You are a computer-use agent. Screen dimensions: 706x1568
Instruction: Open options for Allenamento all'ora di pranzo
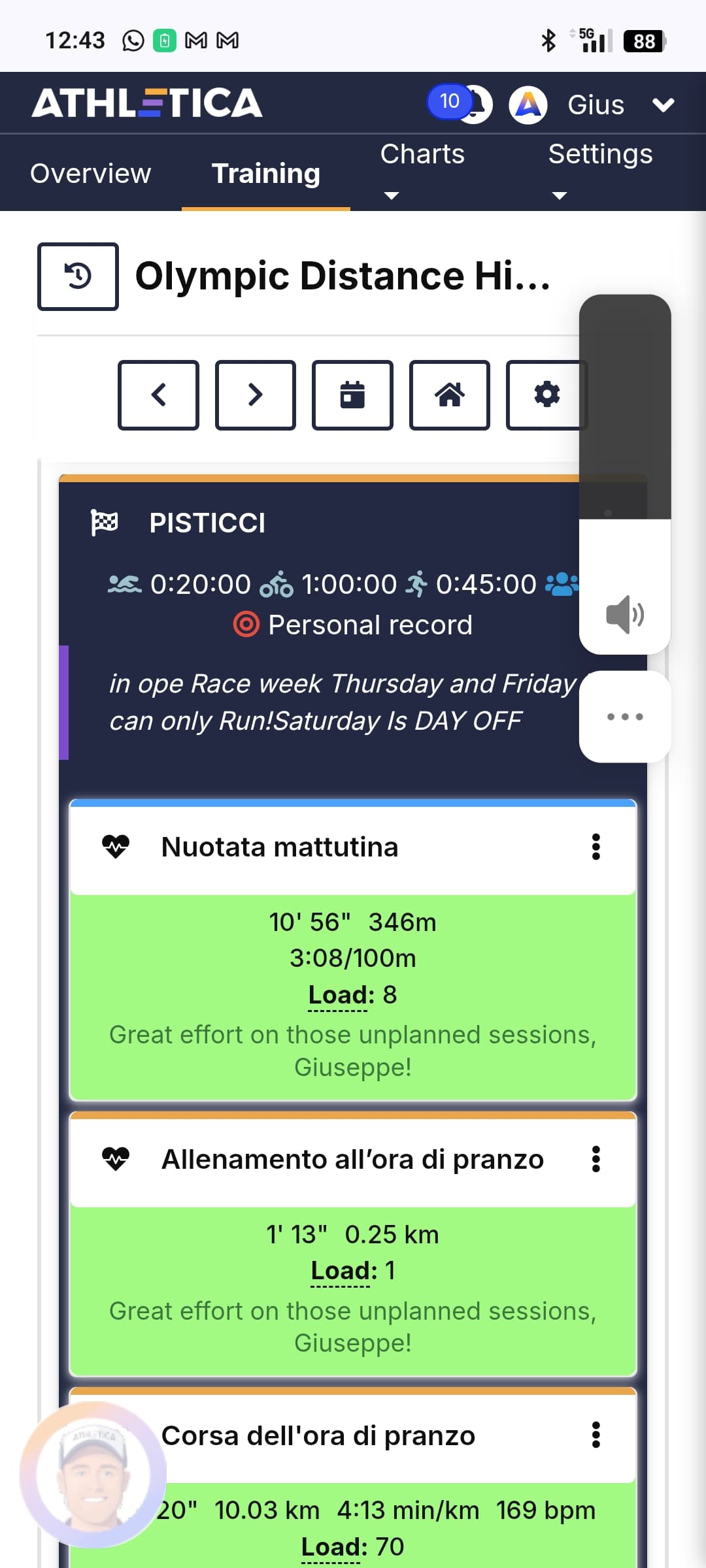(596, 1159)
